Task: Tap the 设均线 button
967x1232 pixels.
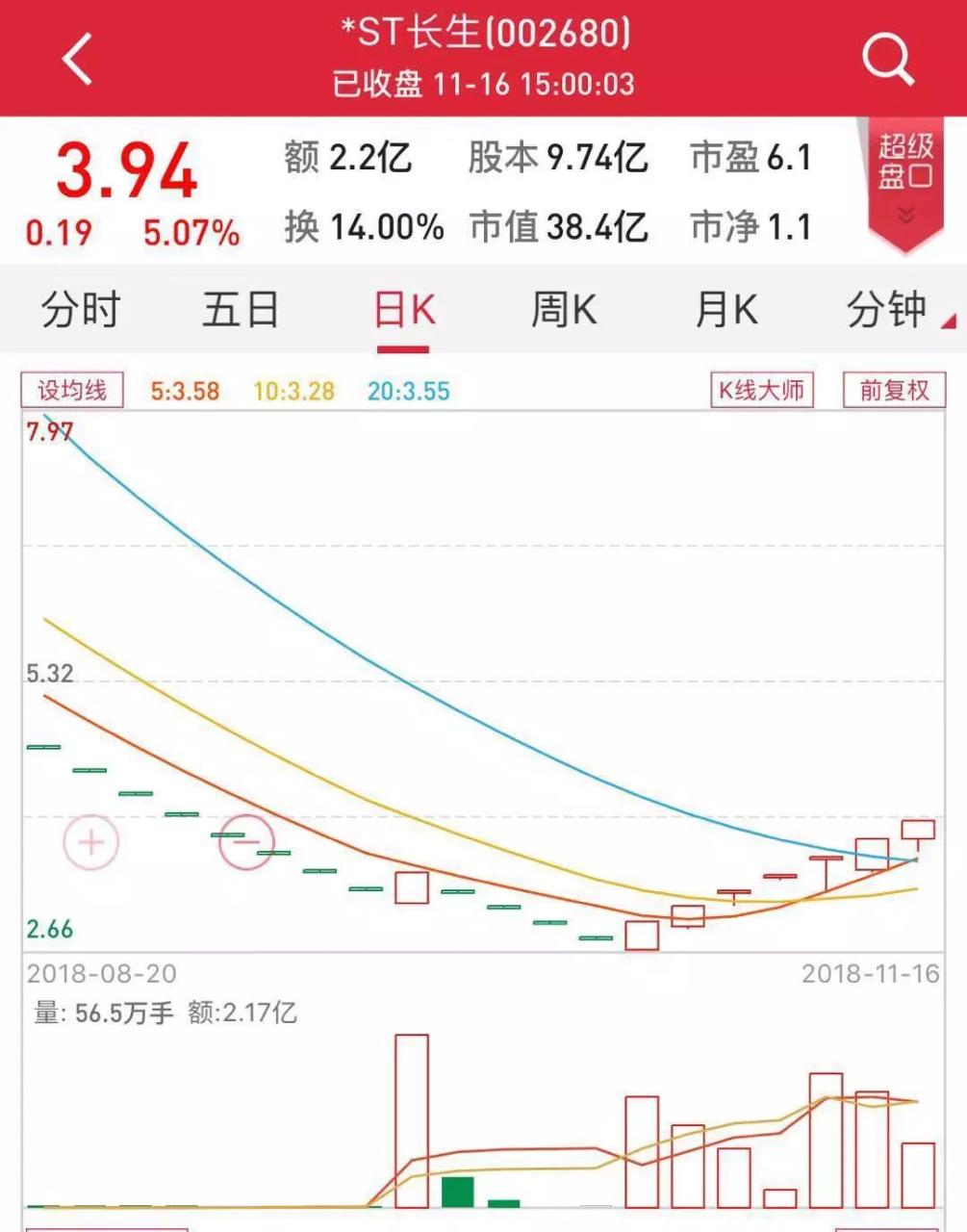Action: 72,390
